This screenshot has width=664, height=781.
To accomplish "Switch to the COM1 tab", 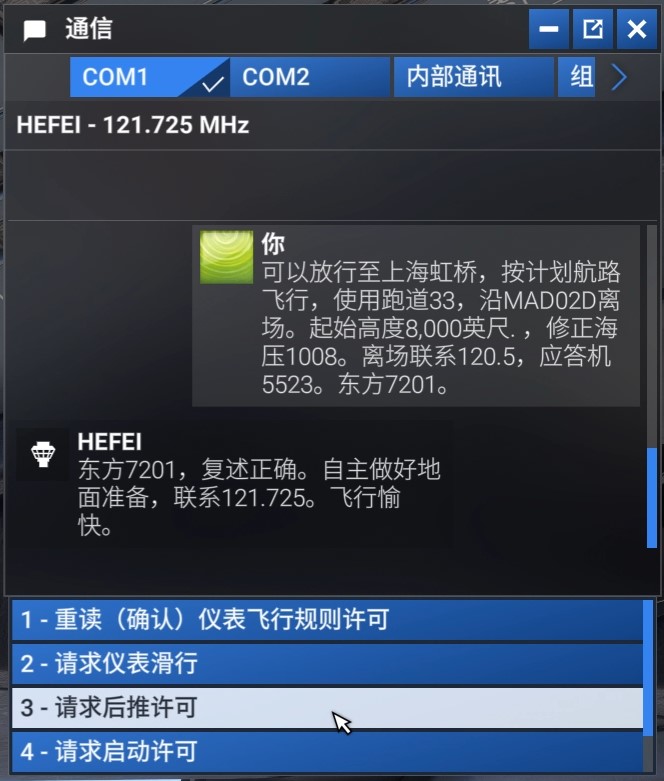I will point(150,78).
